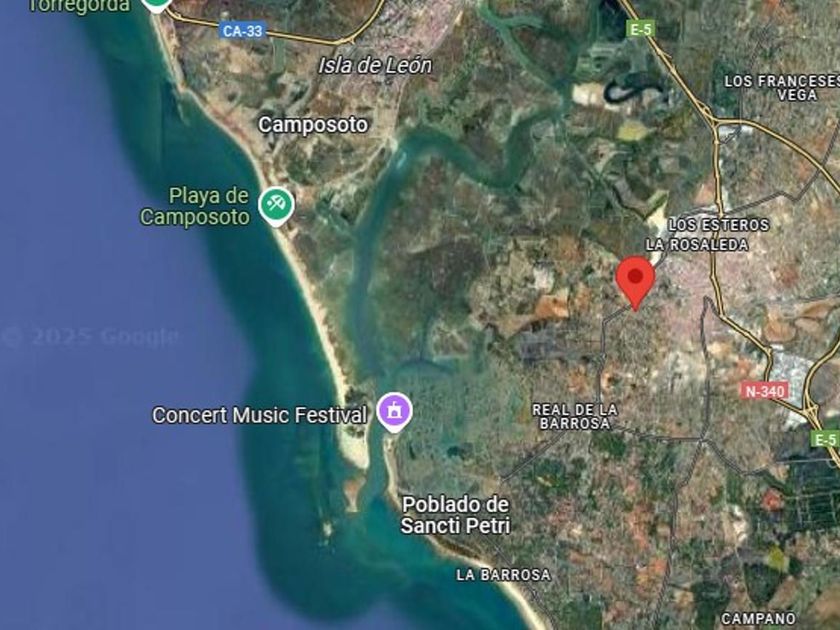This screenshot has width=840, height=630.
Task: Tap the Playa de Camposoto beach marker
Action: 276,206
